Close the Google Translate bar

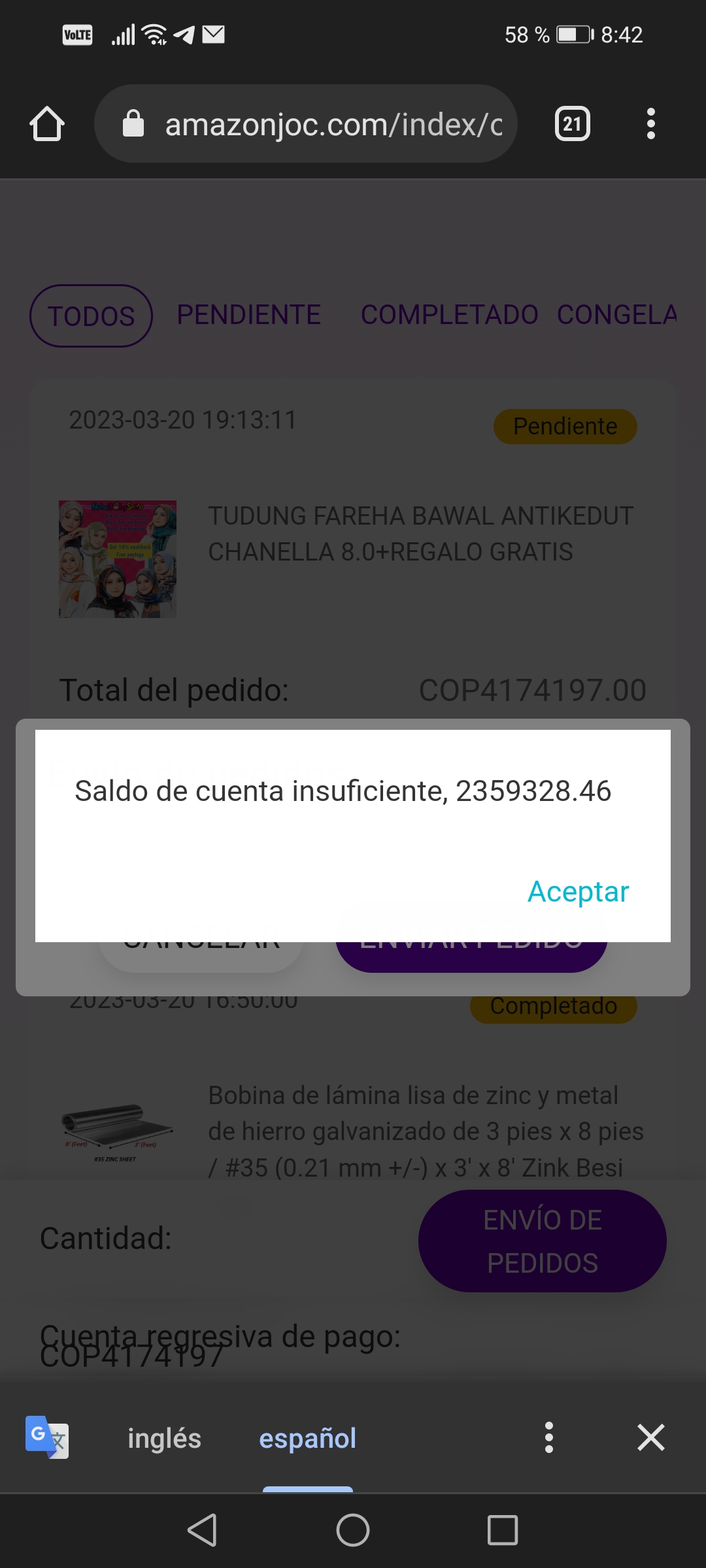pos(650,1437)
